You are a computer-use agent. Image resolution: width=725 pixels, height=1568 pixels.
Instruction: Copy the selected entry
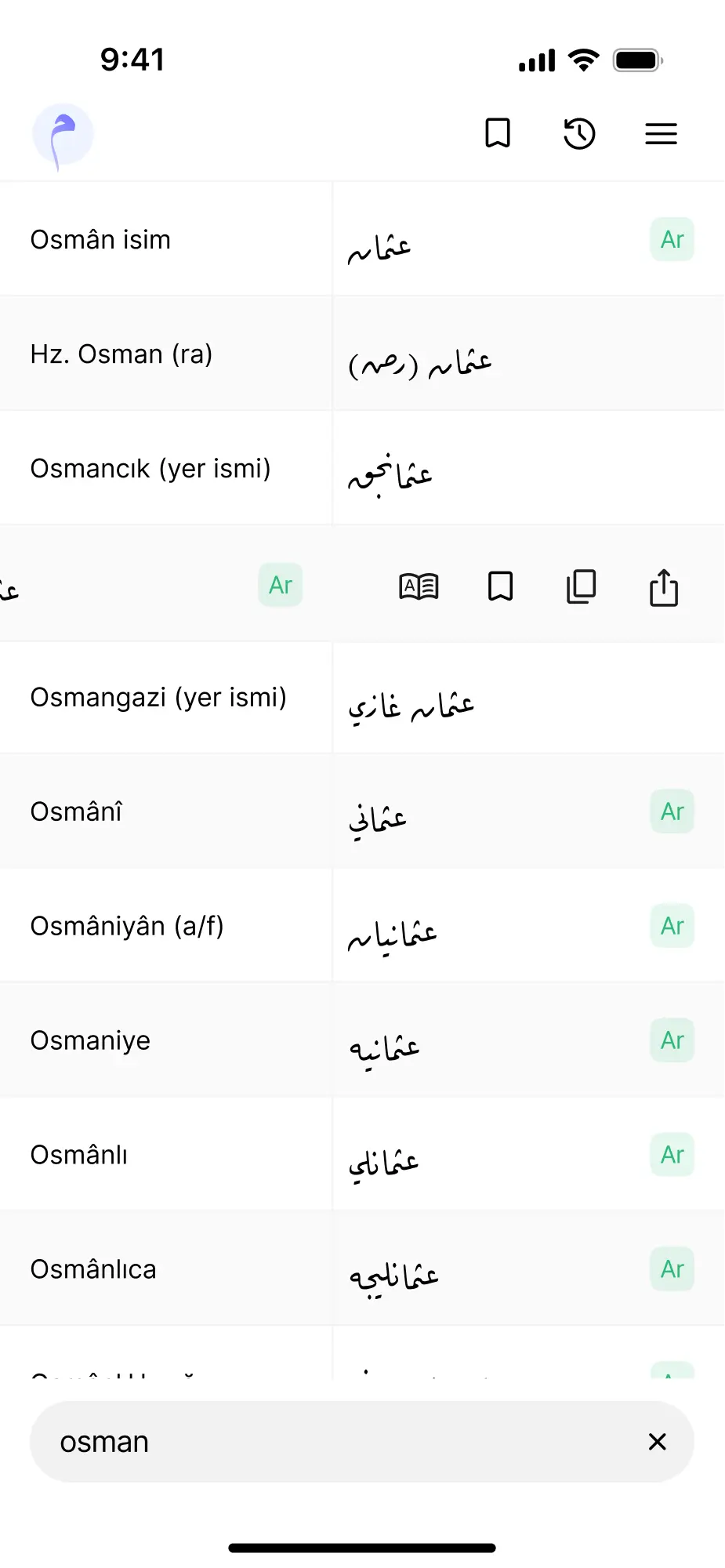coord(580,586)
